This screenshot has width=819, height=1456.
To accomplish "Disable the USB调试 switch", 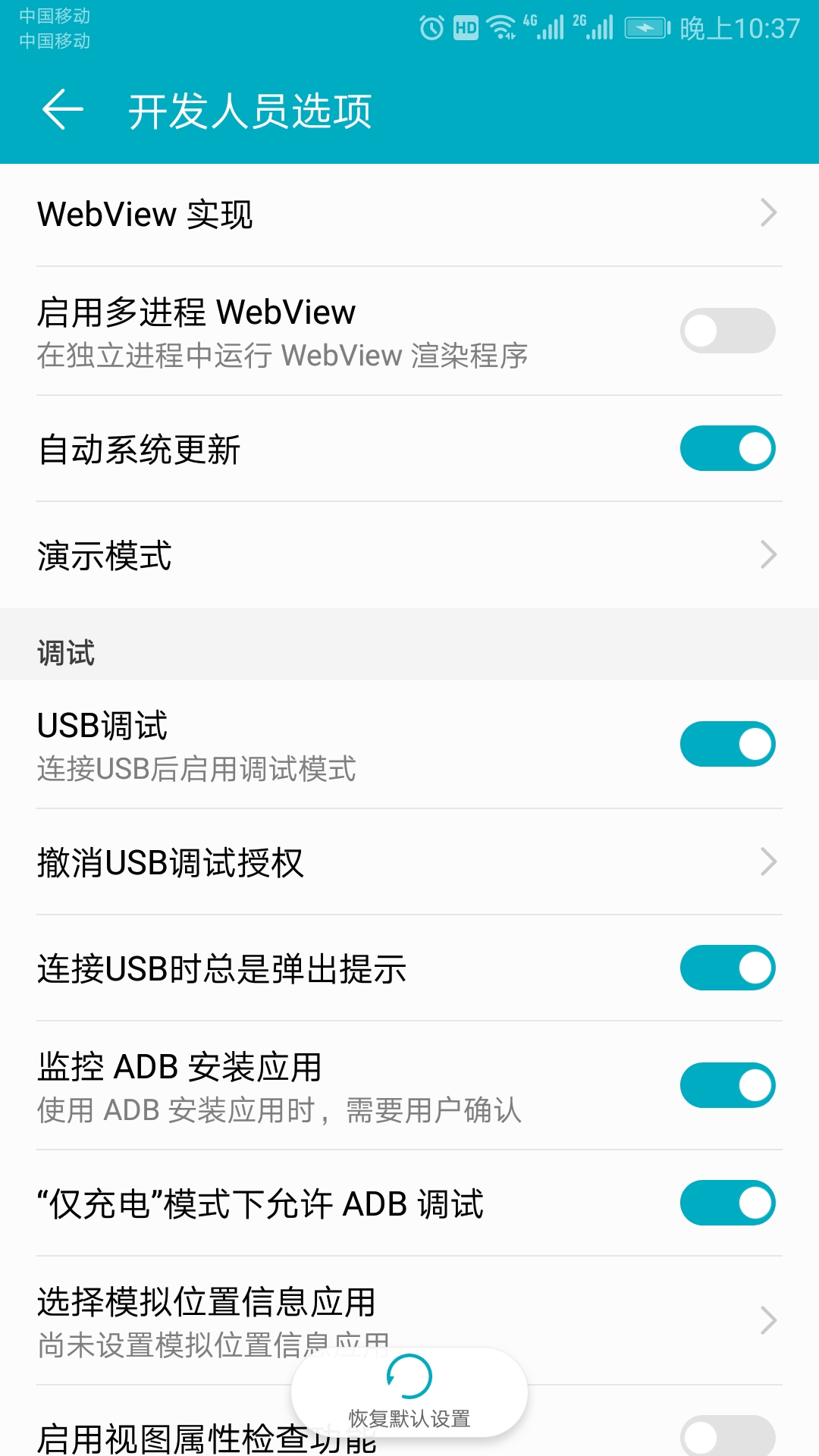I will click(x=727, y=744).
